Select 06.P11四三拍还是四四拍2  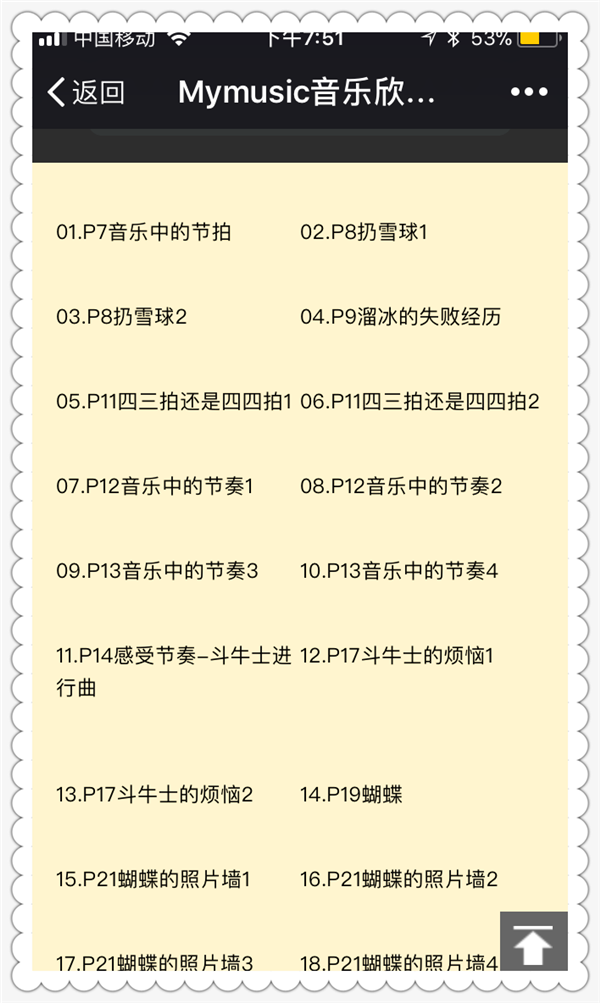pos(420,401)
